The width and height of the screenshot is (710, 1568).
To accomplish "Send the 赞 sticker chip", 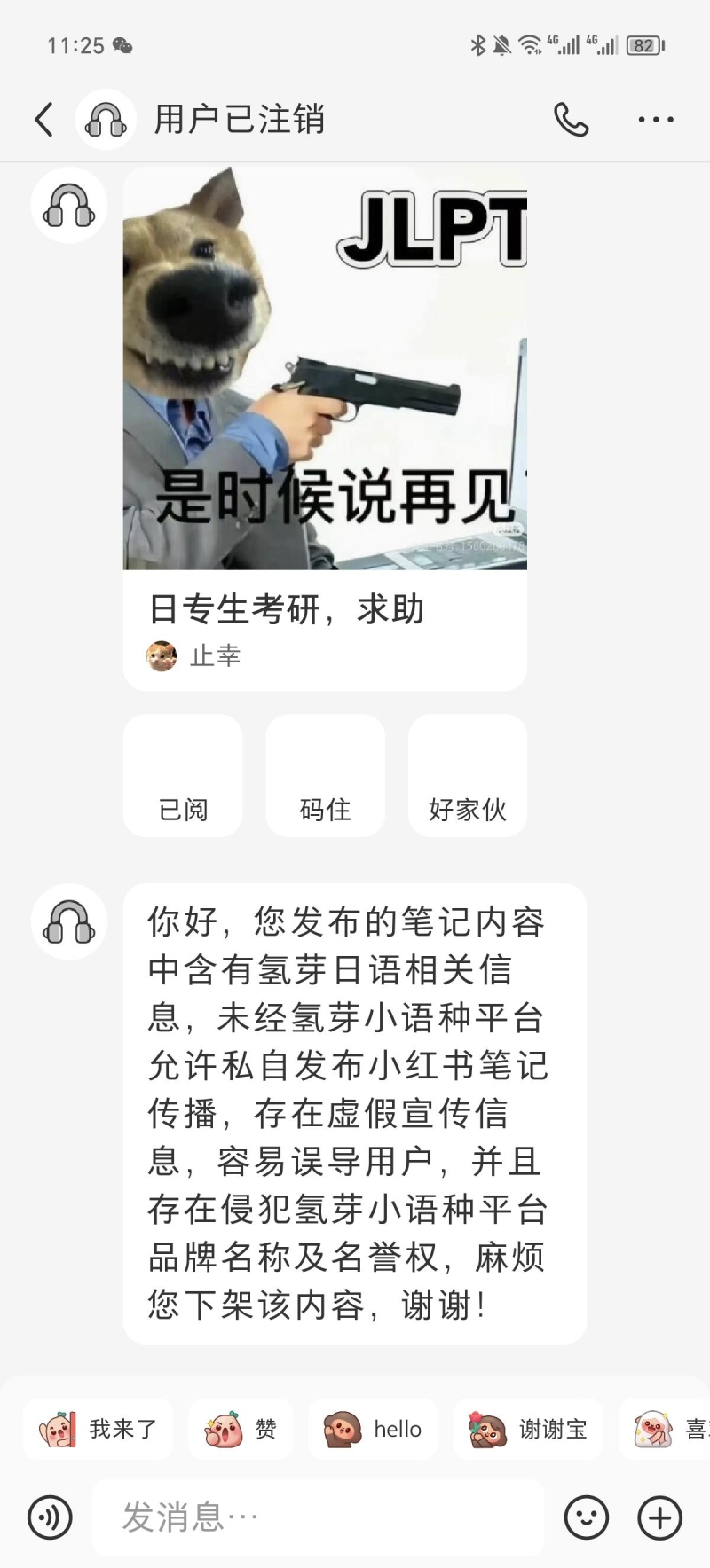I will [241, 1429].
